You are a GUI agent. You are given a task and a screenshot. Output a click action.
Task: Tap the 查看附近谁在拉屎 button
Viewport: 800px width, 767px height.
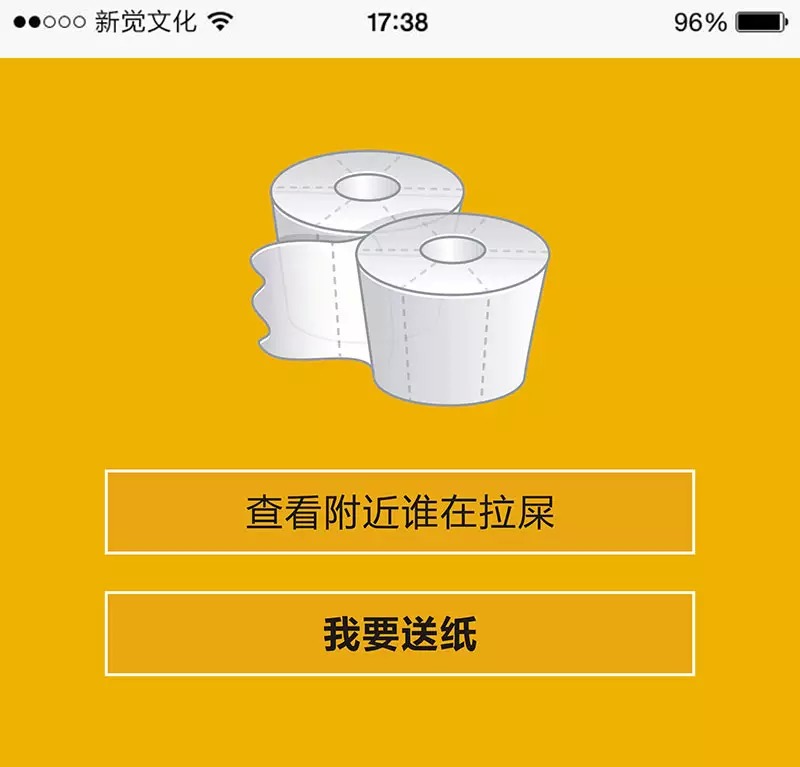400,512
